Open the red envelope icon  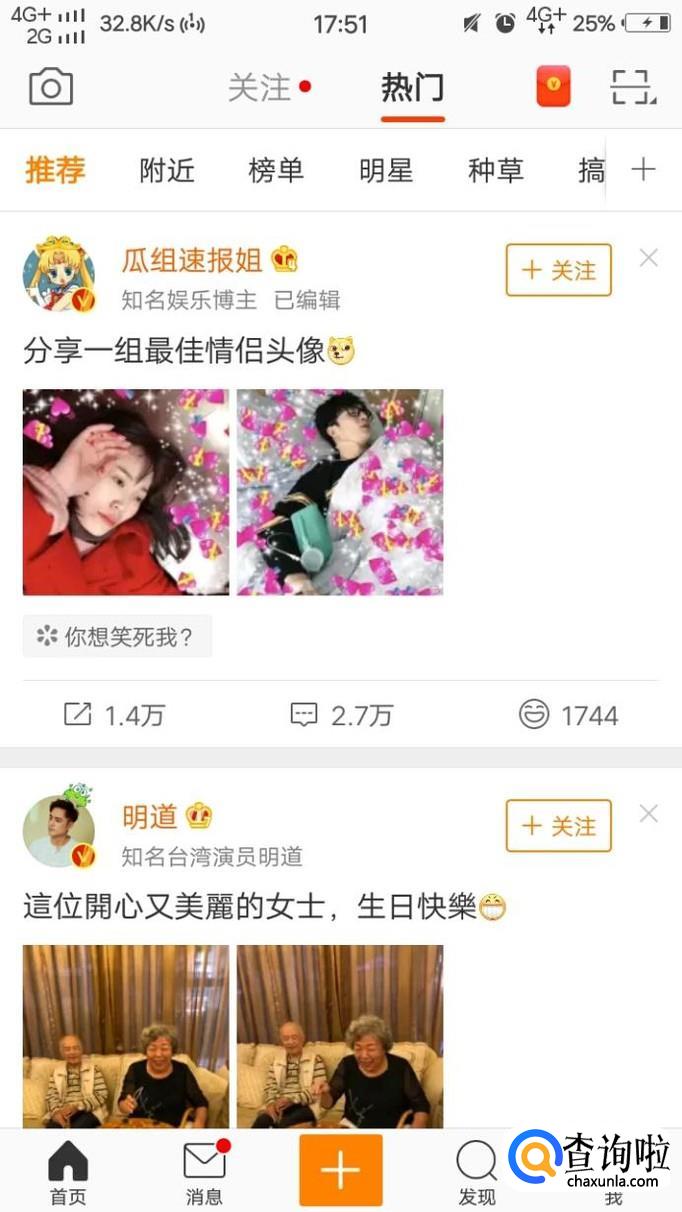pyautogui.click(x=553, y=88)
